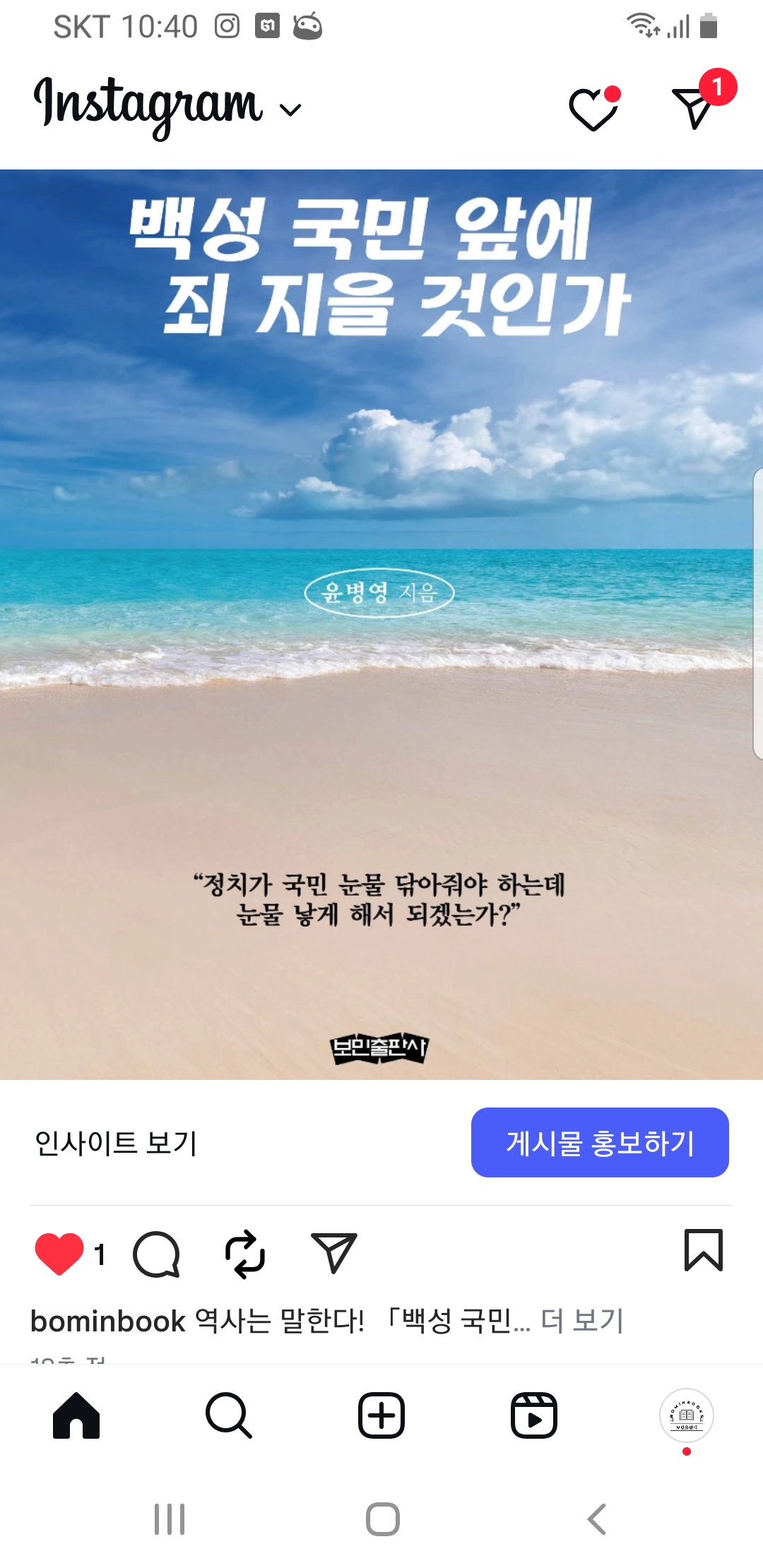763x1568 pixels.
Task: Bookmark the bominbook post
Action: pos(703,1251)
